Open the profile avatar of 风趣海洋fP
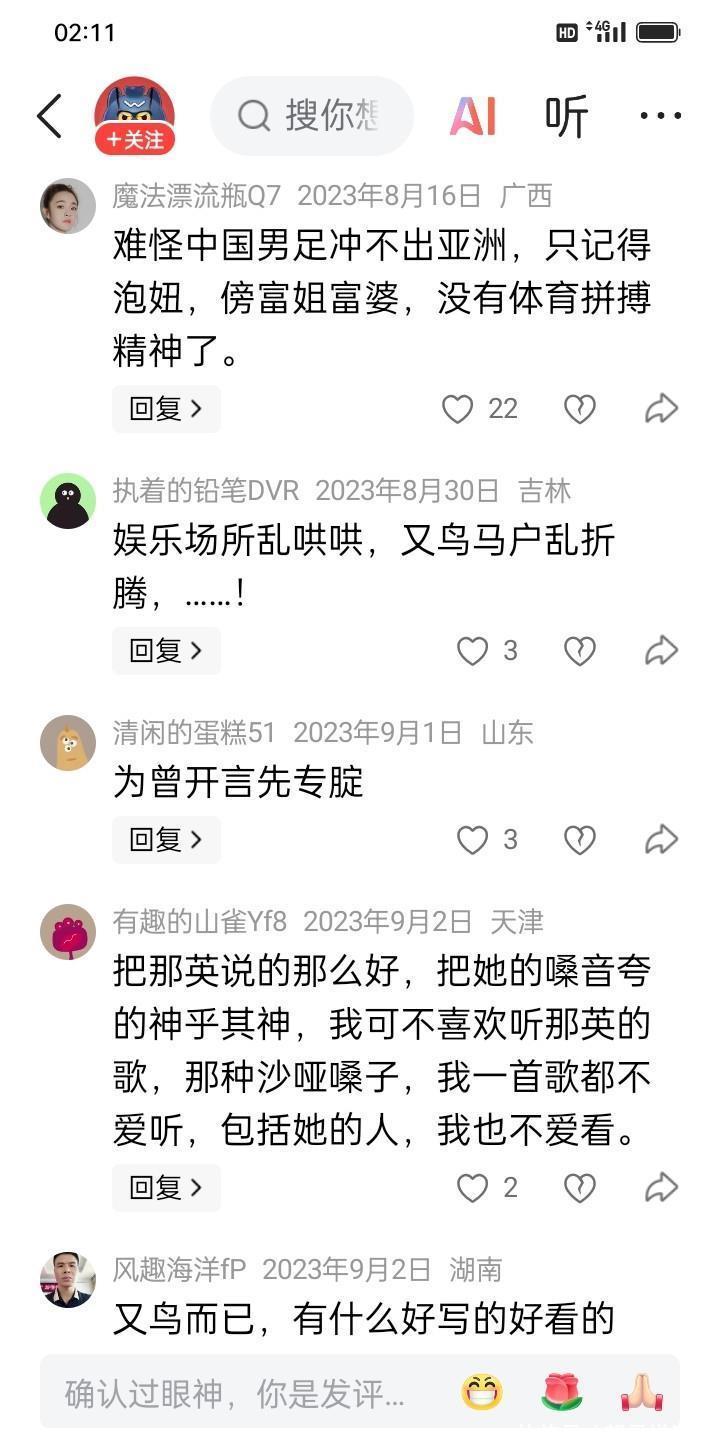 [x=68, y=1279]
